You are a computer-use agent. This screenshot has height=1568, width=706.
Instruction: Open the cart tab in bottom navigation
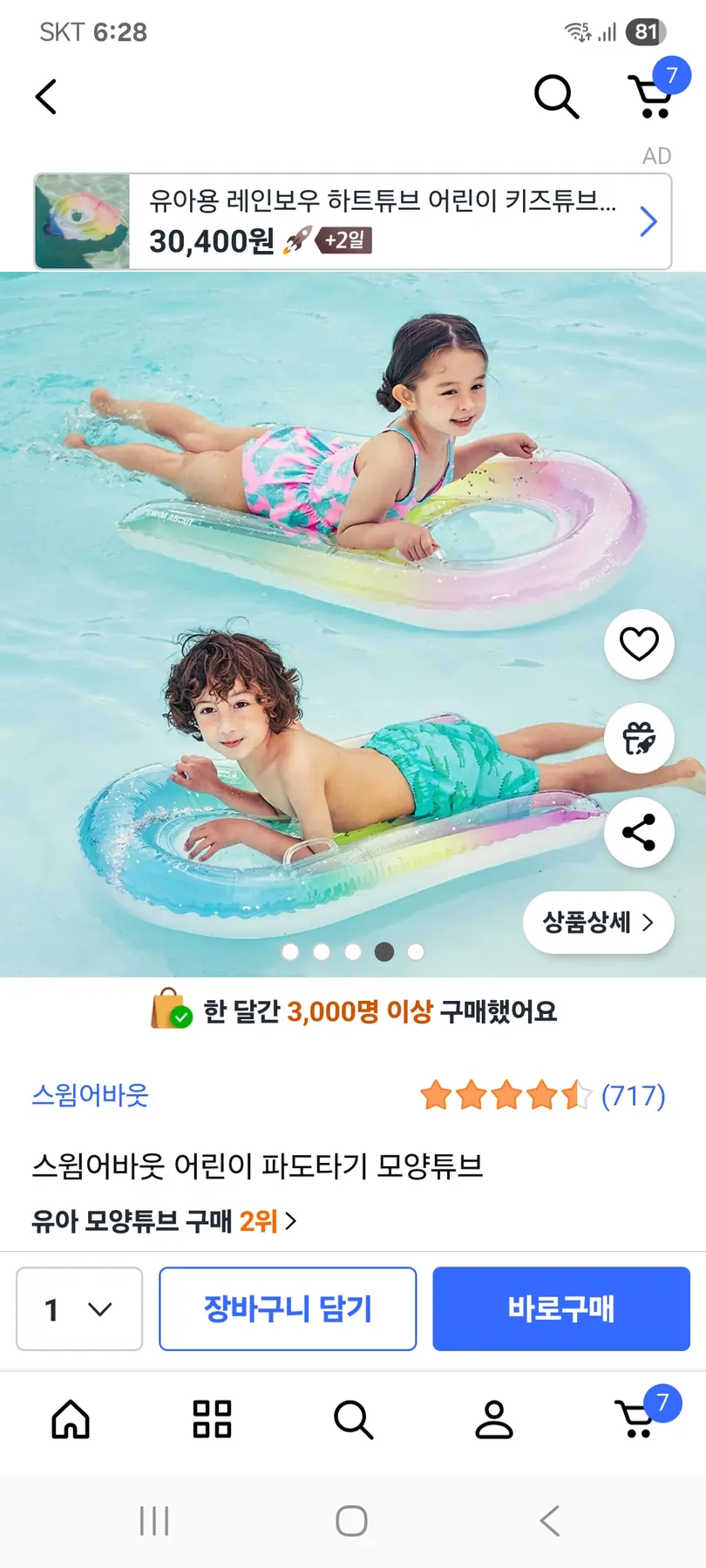[x=637, y=1419]
